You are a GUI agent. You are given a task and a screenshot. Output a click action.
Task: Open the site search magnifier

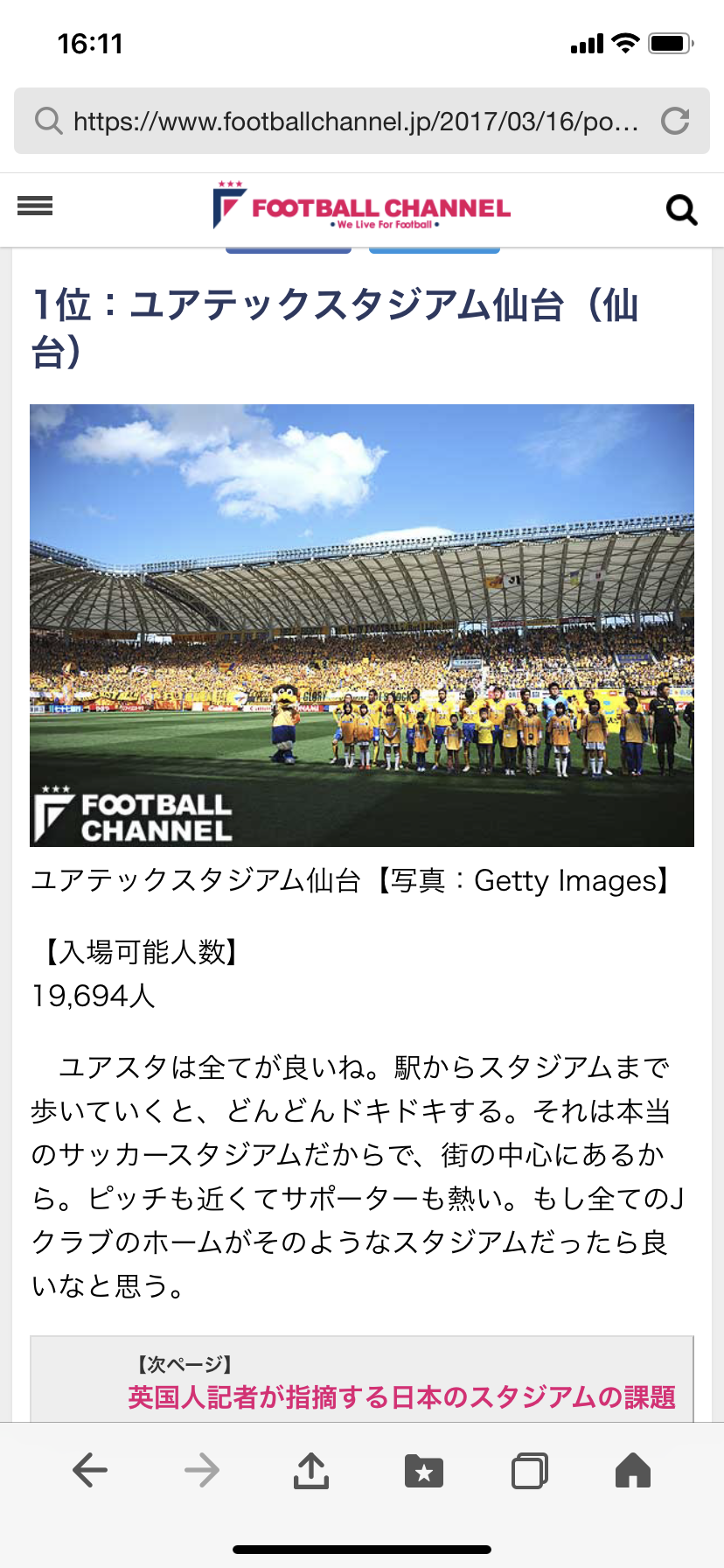pyautogui.click(x=681, y=210)
